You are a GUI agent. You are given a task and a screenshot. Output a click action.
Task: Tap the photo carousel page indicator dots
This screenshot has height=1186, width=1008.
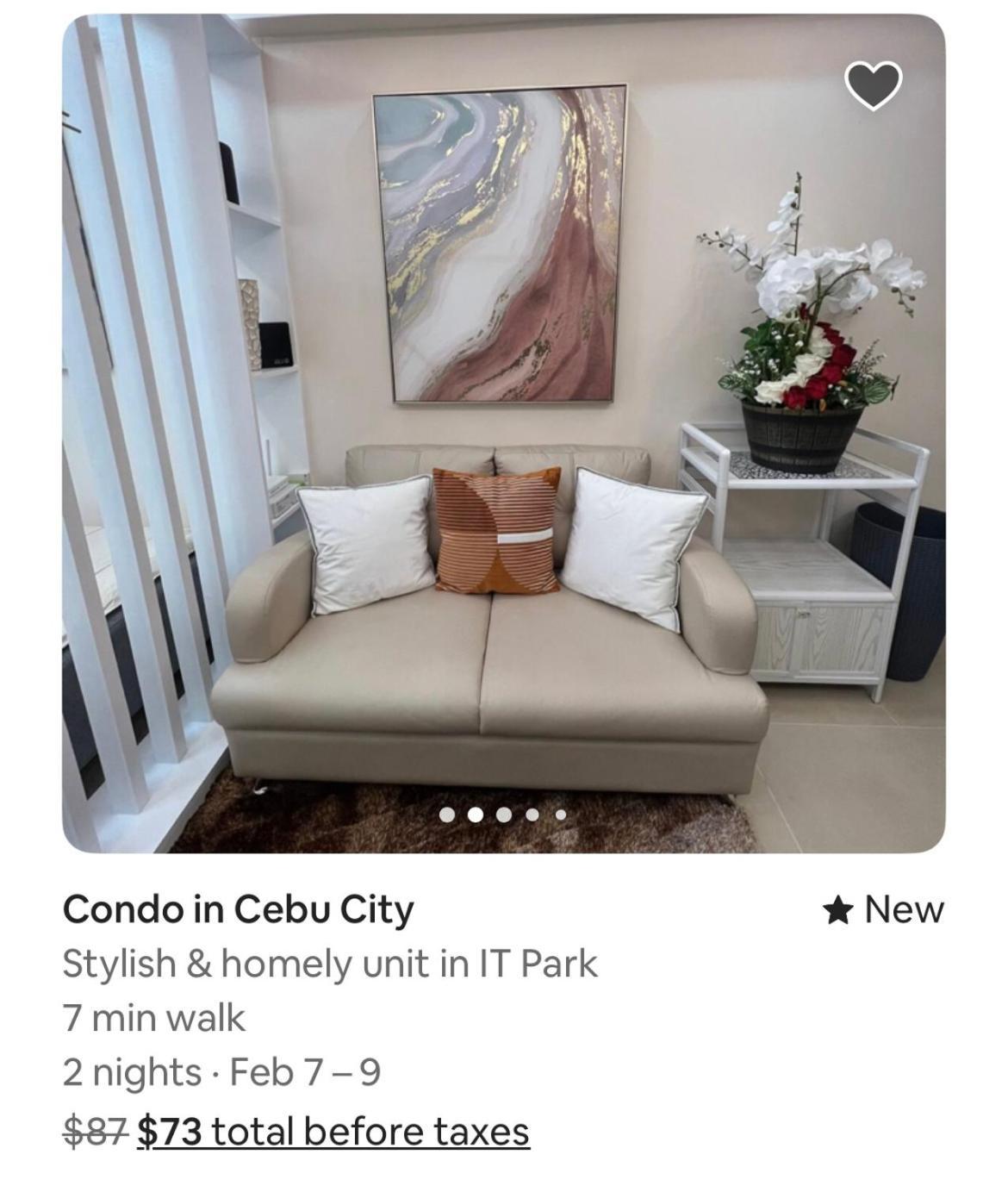[x=503, y=815]
